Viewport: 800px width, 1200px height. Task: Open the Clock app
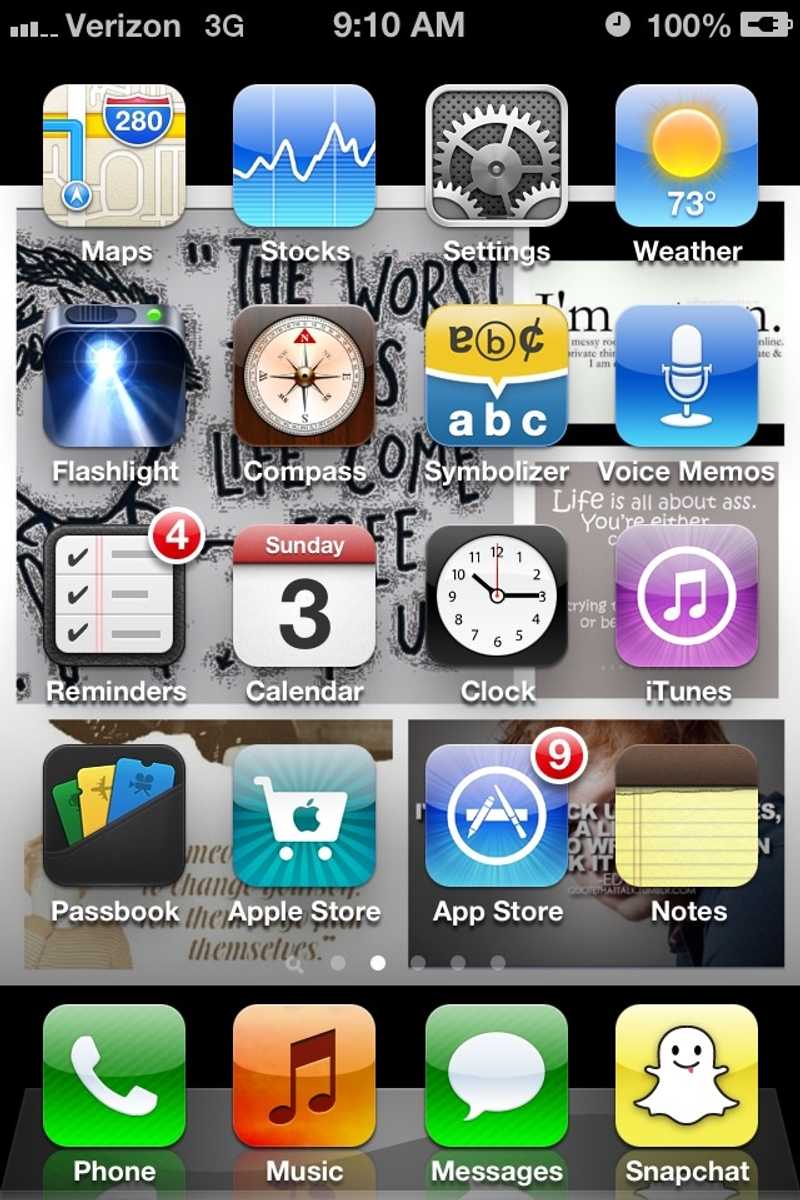pos(496,596)
